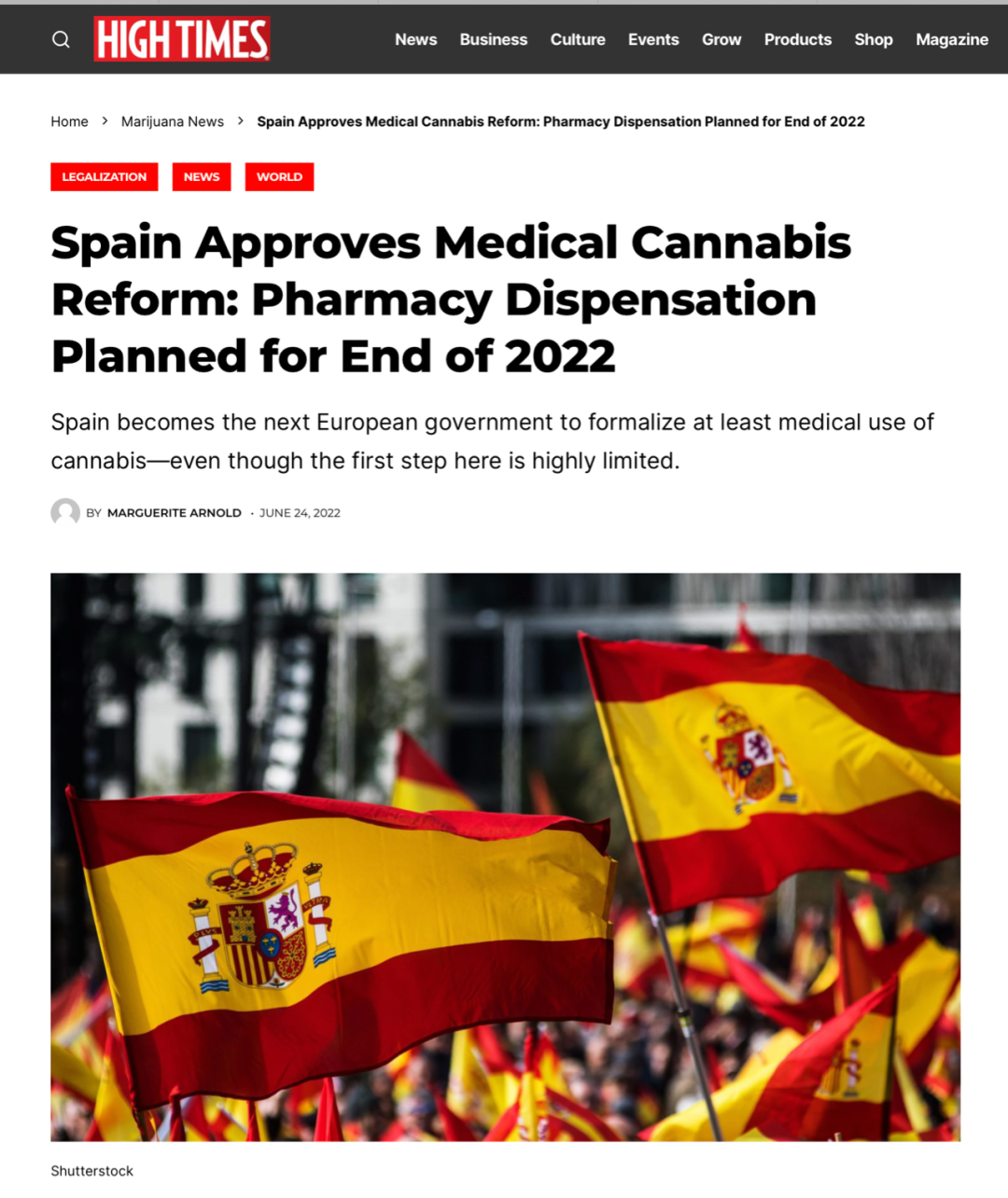Select the red News category tag
Screen dimensions: 1008x1198
(x=202, y=176)
